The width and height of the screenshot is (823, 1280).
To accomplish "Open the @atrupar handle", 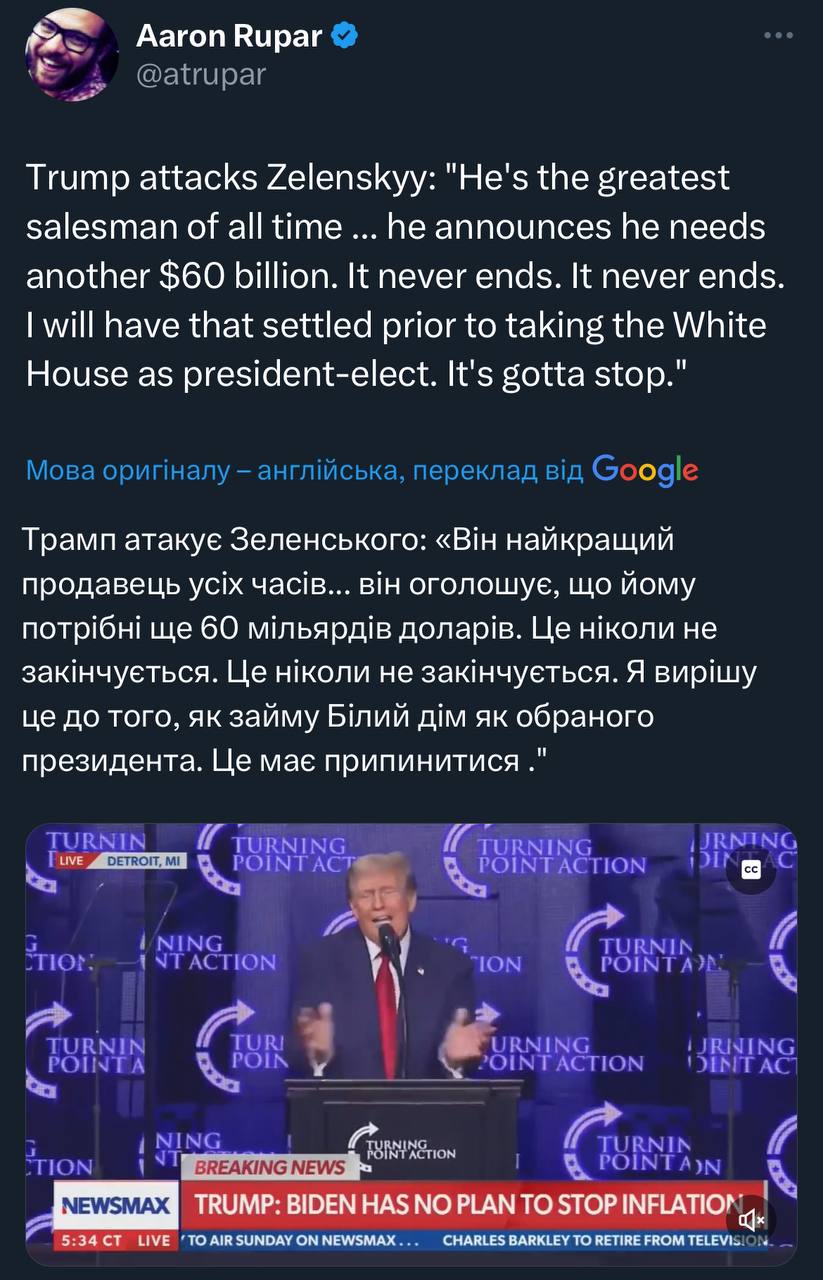I will click(200, 74).
